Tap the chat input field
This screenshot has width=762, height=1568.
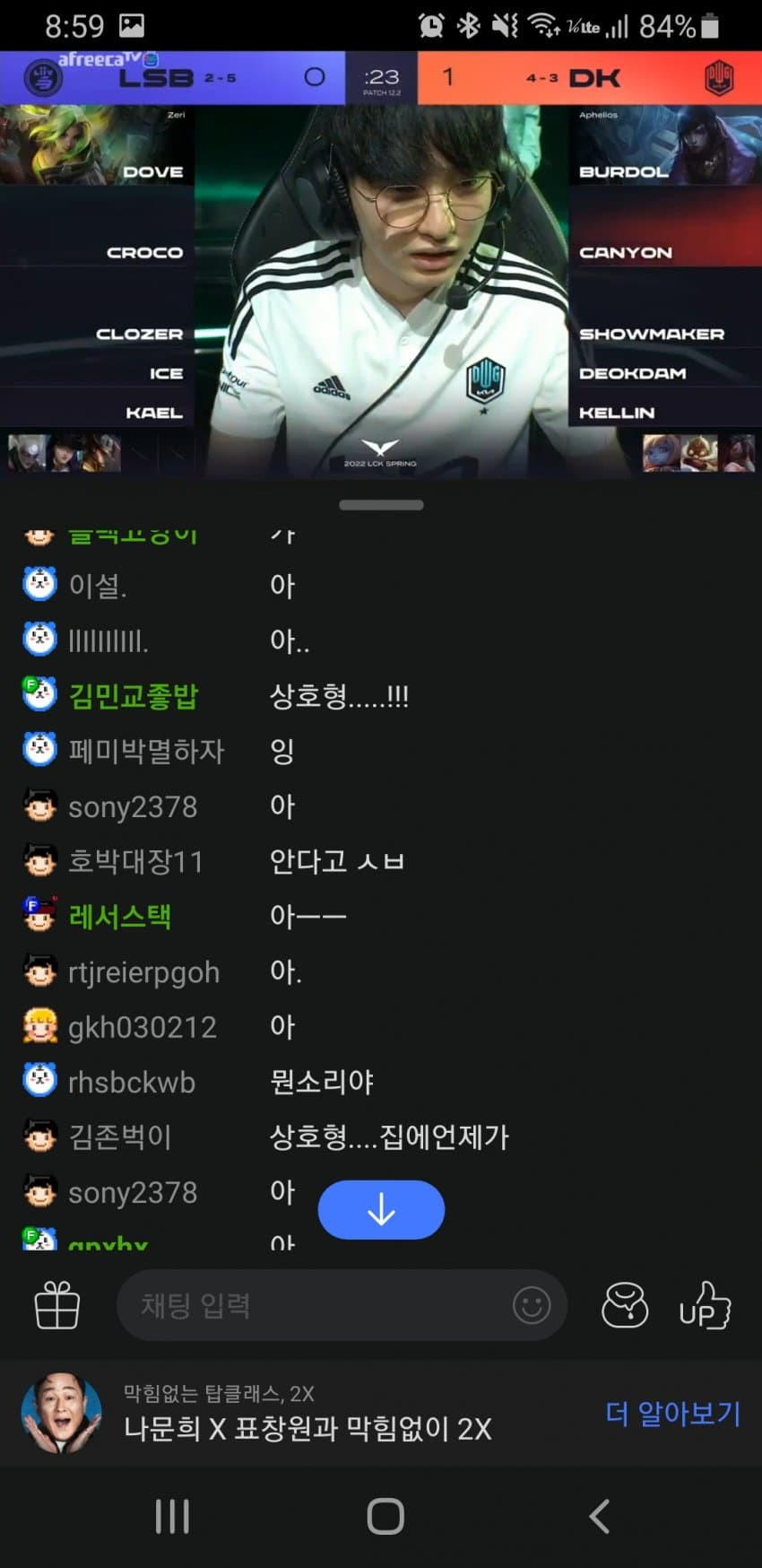pyautogui.click(x=314, y=1305)
